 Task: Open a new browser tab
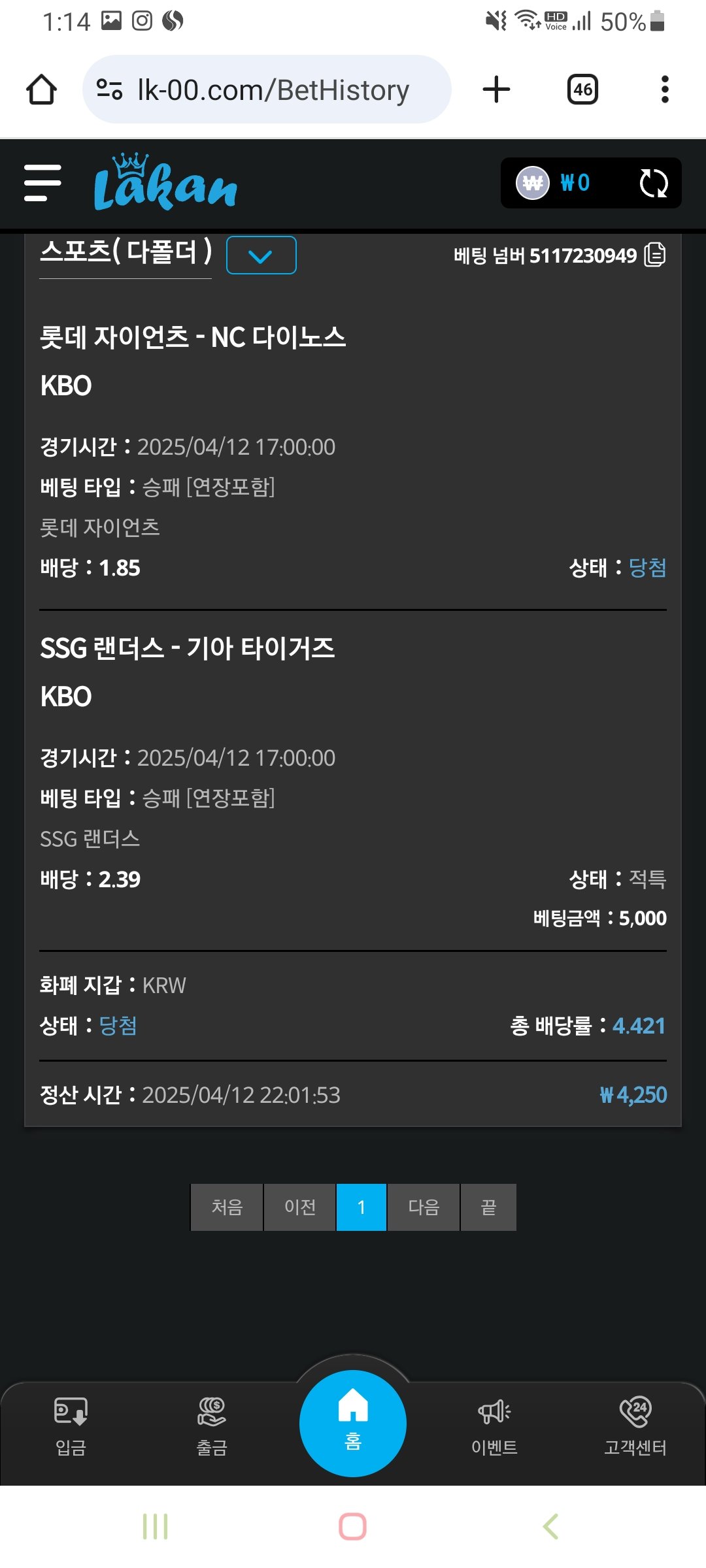[x=496, y=90]
